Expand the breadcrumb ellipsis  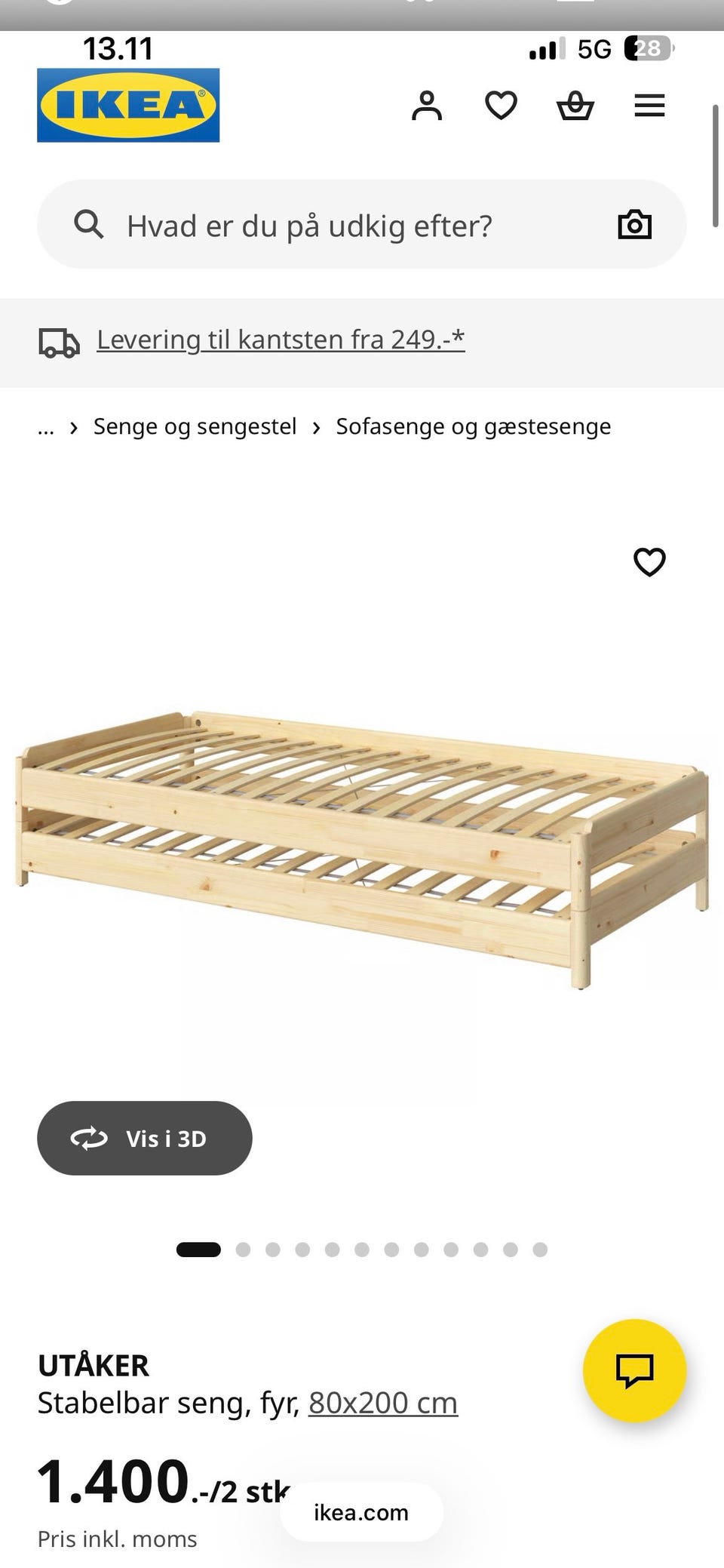coord(46,427)
